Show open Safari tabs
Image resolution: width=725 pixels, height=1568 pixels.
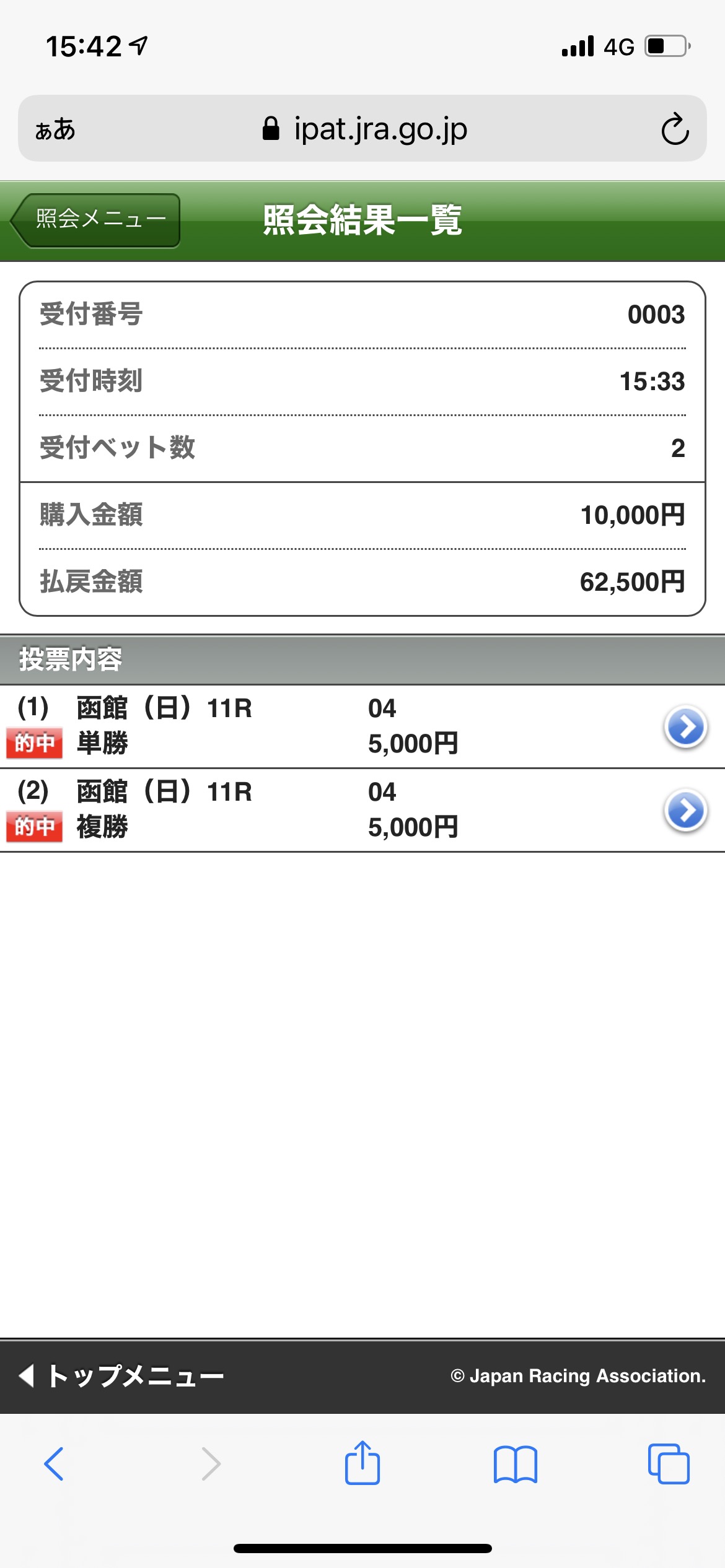click(668, 1464)
